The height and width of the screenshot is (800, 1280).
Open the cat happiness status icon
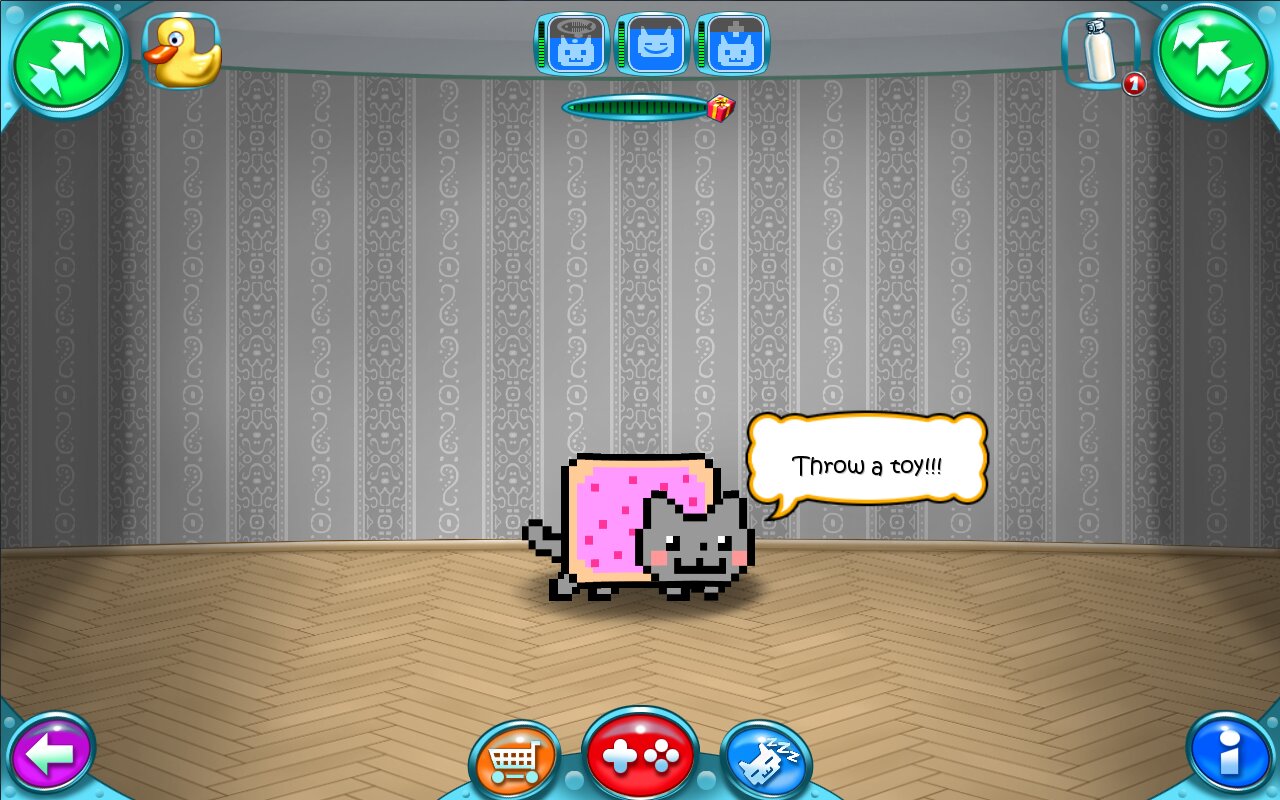(656, 45)
